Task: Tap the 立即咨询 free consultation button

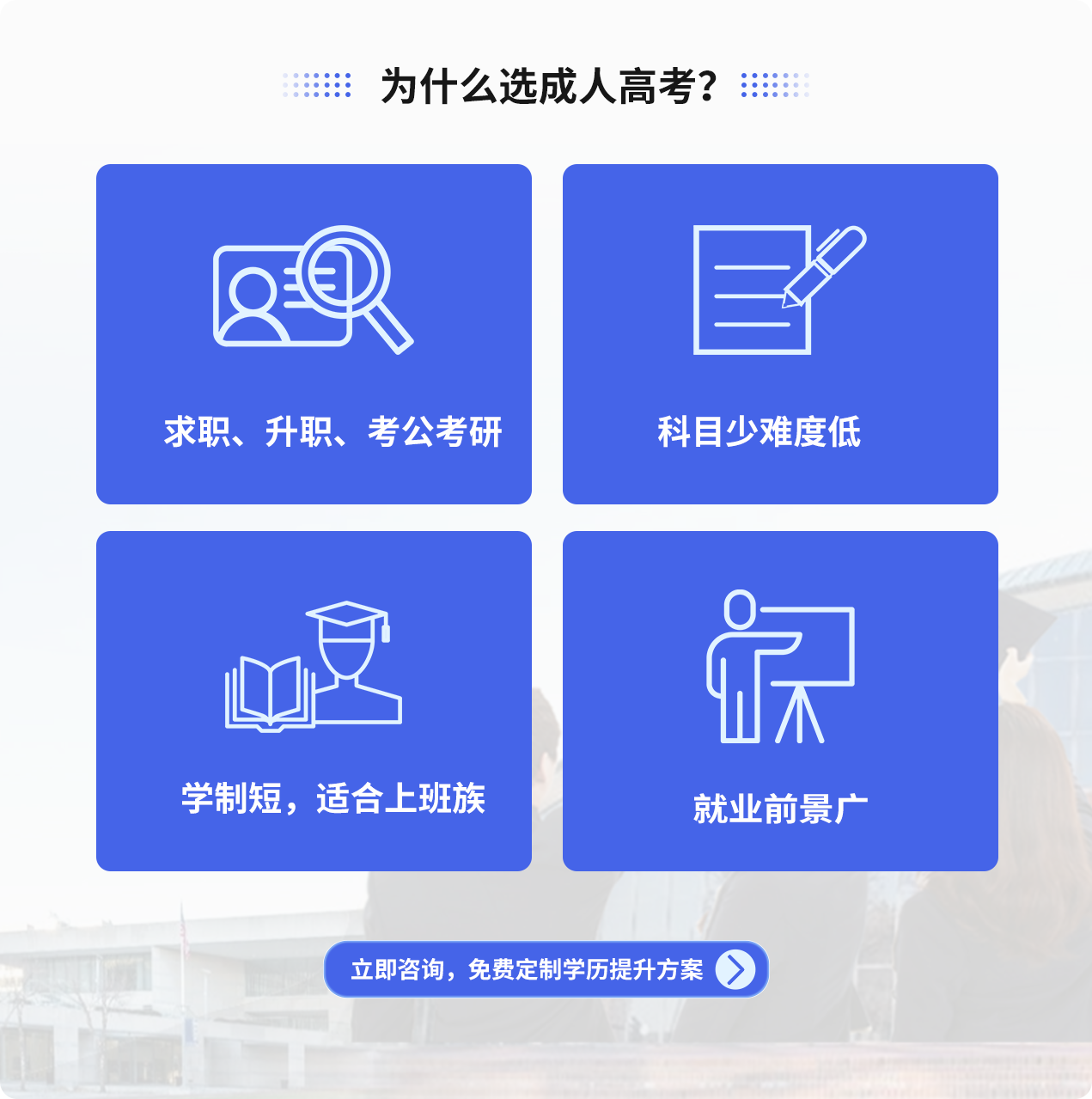Action: pyautogui.click(x=546, y=969)
